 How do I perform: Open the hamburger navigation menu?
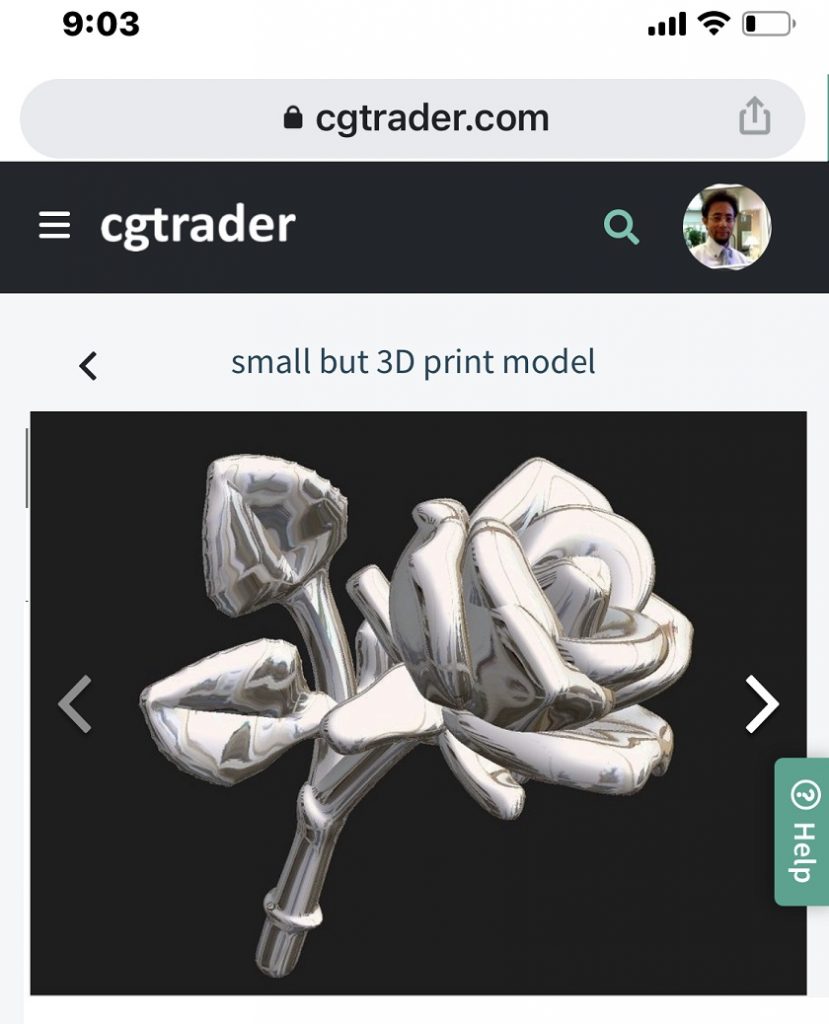click(x=54, y=226)
